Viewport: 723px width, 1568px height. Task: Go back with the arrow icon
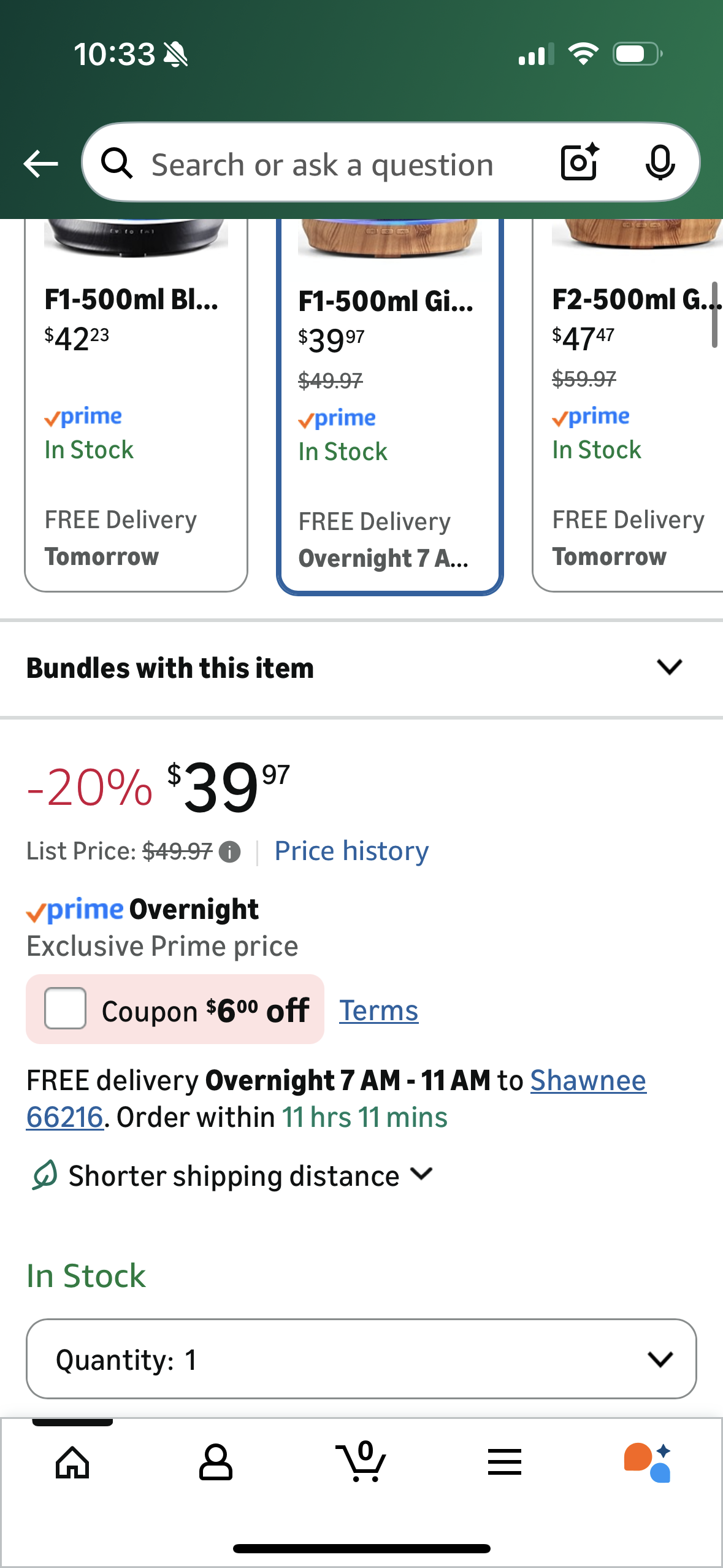point(40,164)
